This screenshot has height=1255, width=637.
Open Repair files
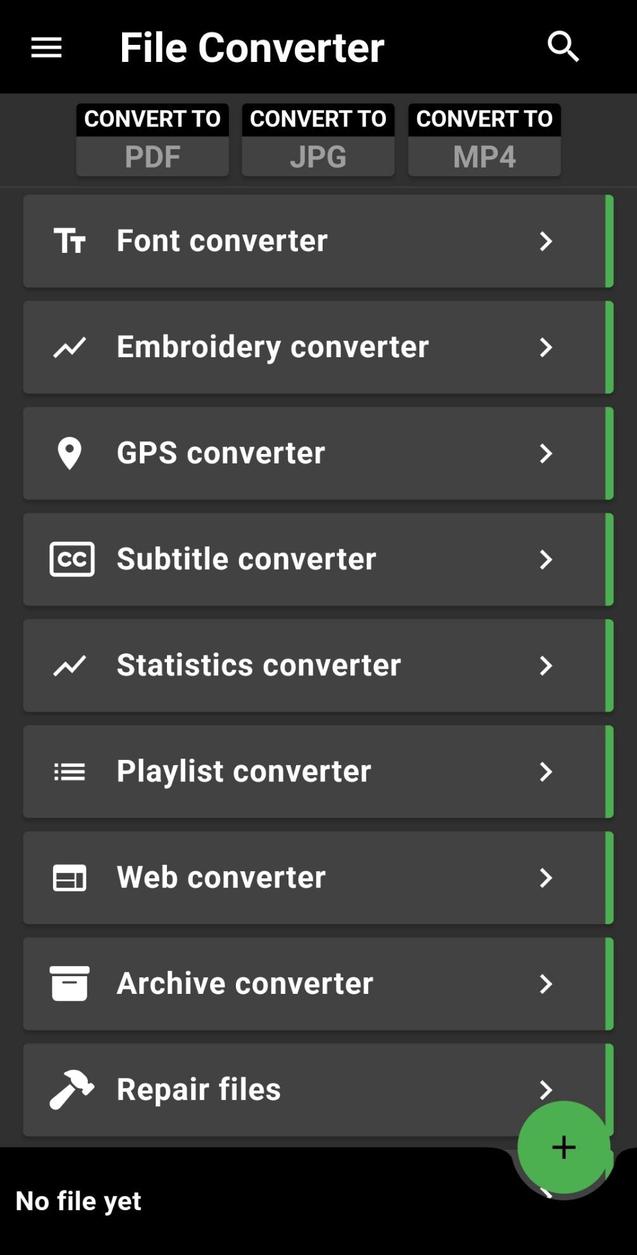(x=280, y=1089)
